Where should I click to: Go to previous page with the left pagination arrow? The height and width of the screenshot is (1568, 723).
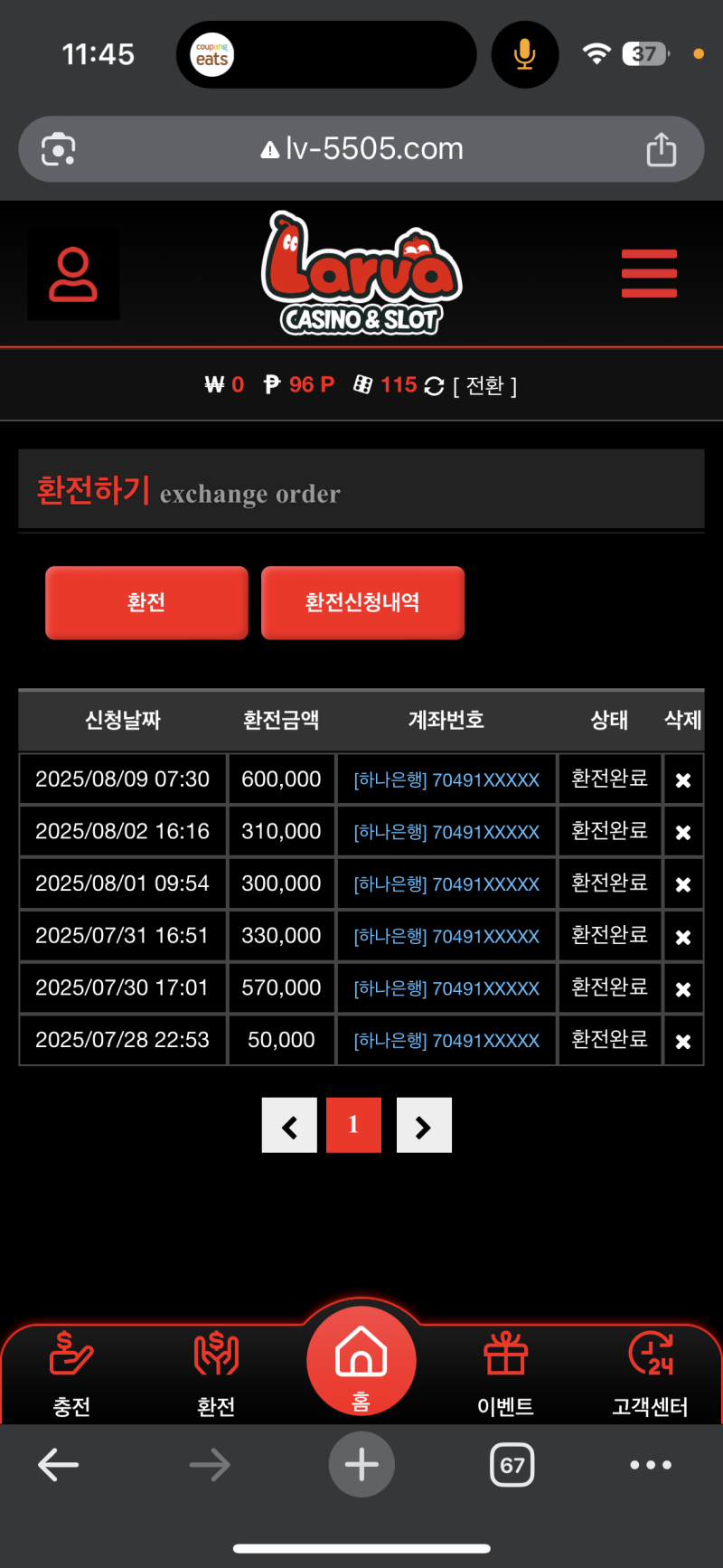coord(289,1125)
